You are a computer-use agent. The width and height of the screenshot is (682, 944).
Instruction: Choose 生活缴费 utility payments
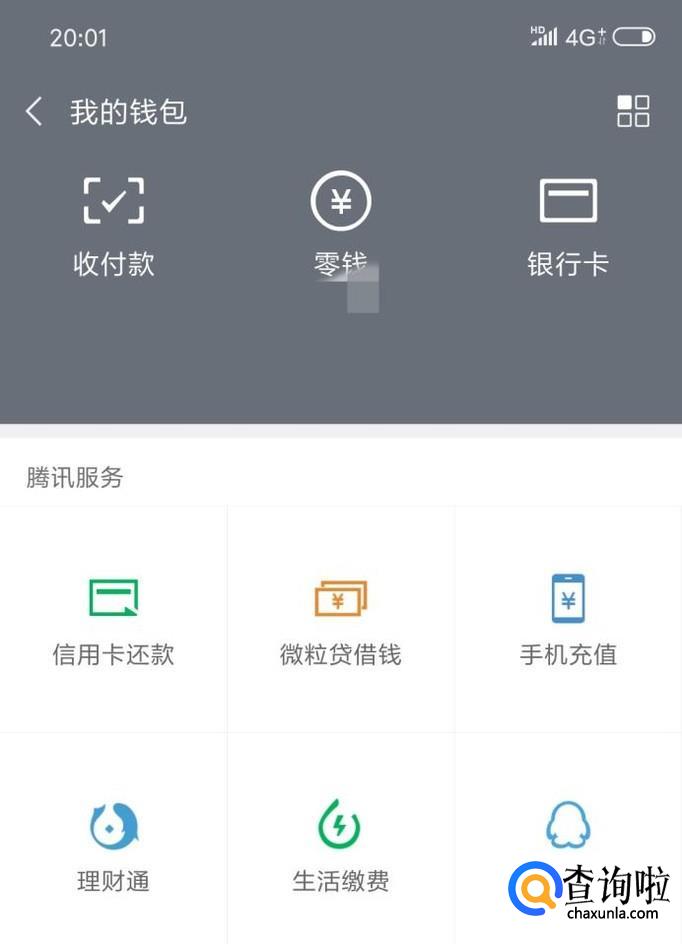340,846
